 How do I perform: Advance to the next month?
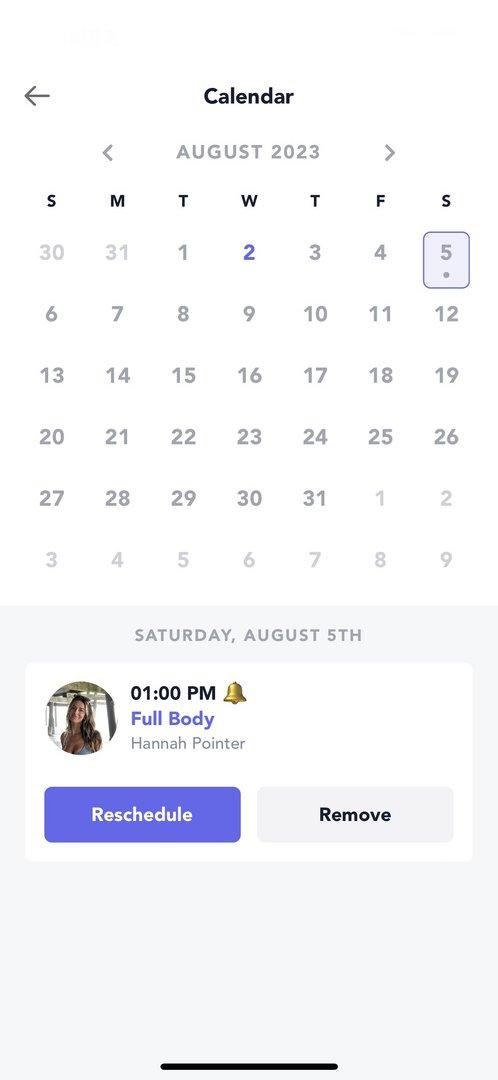click(x=389, y=152)
